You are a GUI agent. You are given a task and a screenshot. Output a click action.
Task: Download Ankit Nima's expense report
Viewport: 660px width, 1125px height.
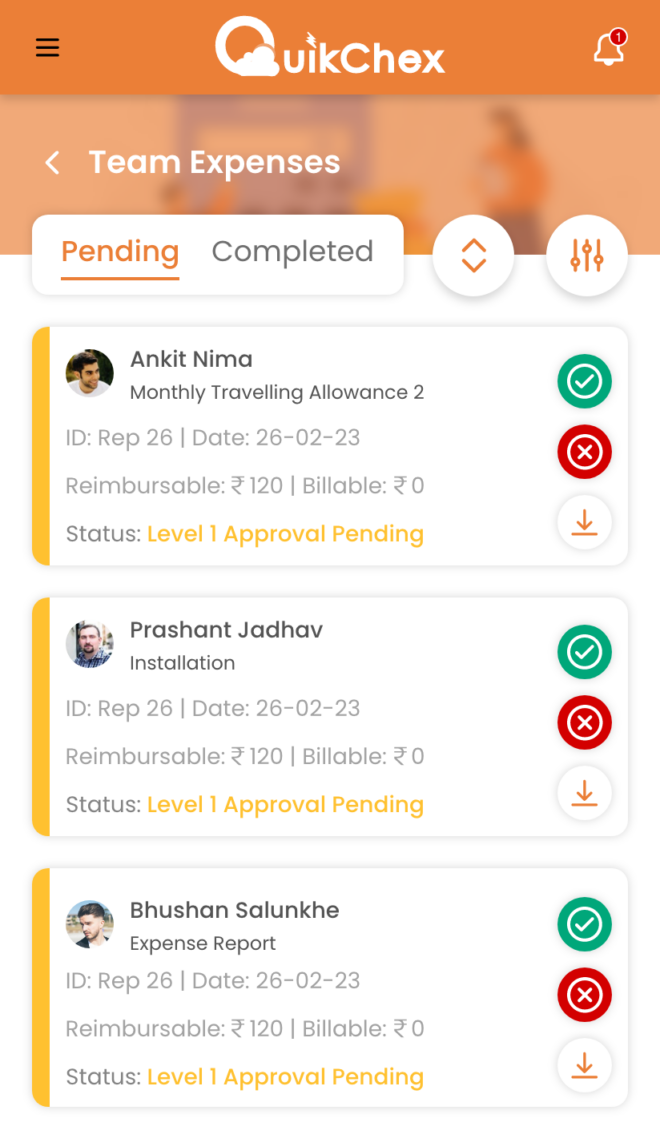coord(585,522)
